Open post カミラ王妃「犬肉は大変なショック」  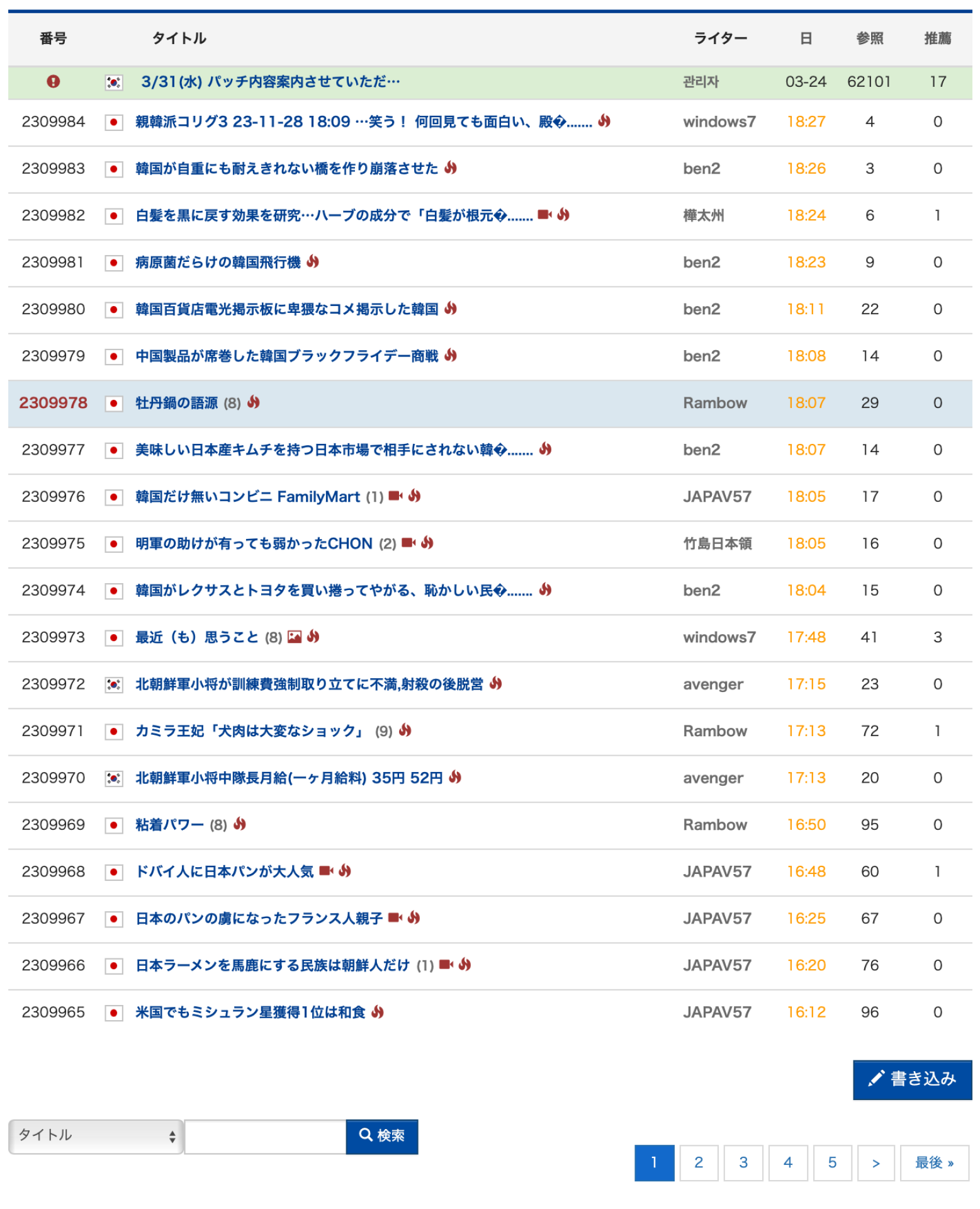[251, 731]
